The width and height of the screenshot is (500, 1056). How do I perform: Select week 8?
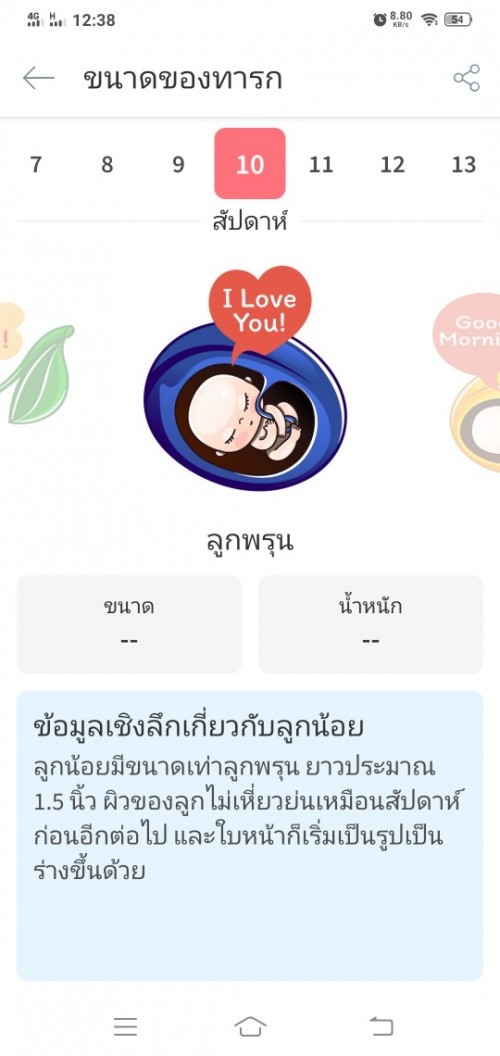coord(107,164)
